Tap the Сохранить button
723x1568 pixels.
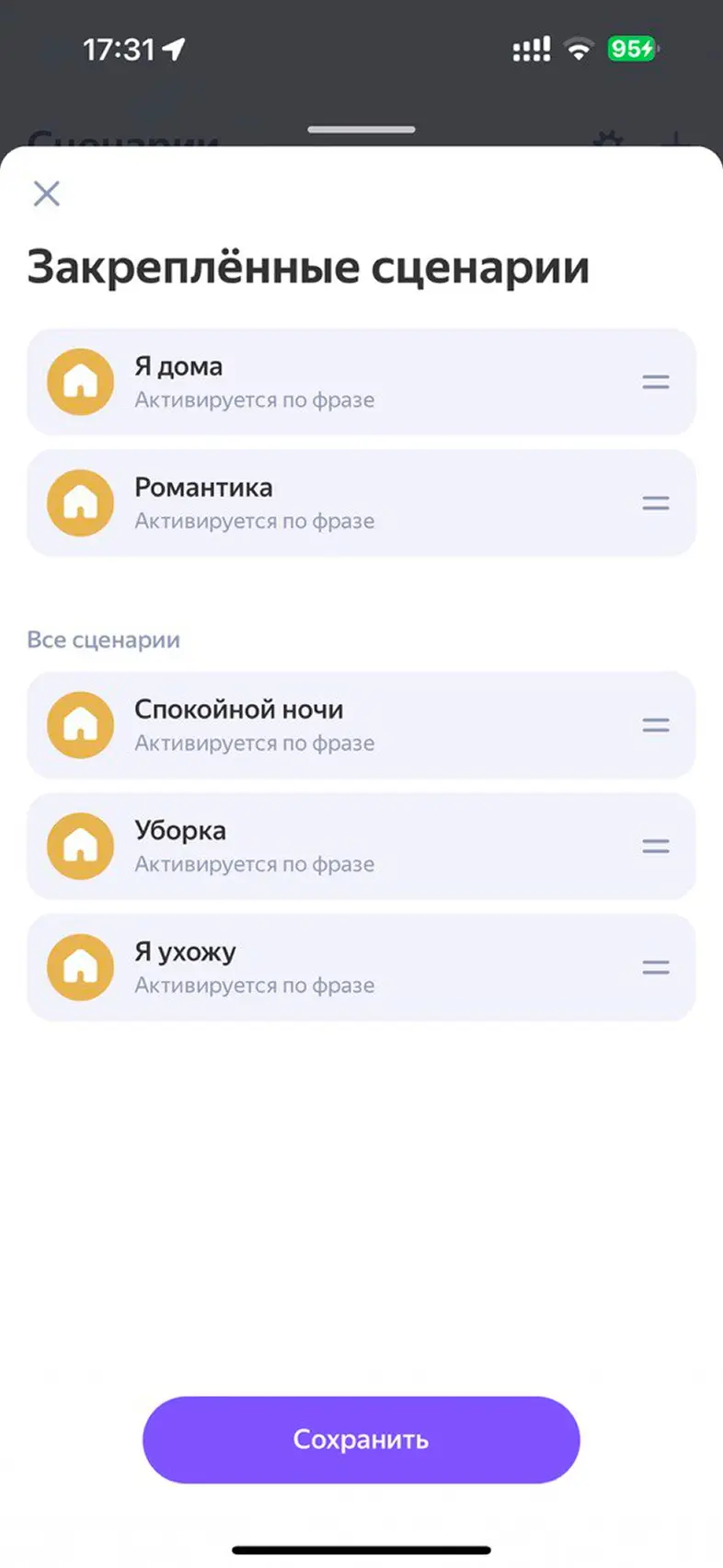pyautogui.click(x=361, y=1439)
